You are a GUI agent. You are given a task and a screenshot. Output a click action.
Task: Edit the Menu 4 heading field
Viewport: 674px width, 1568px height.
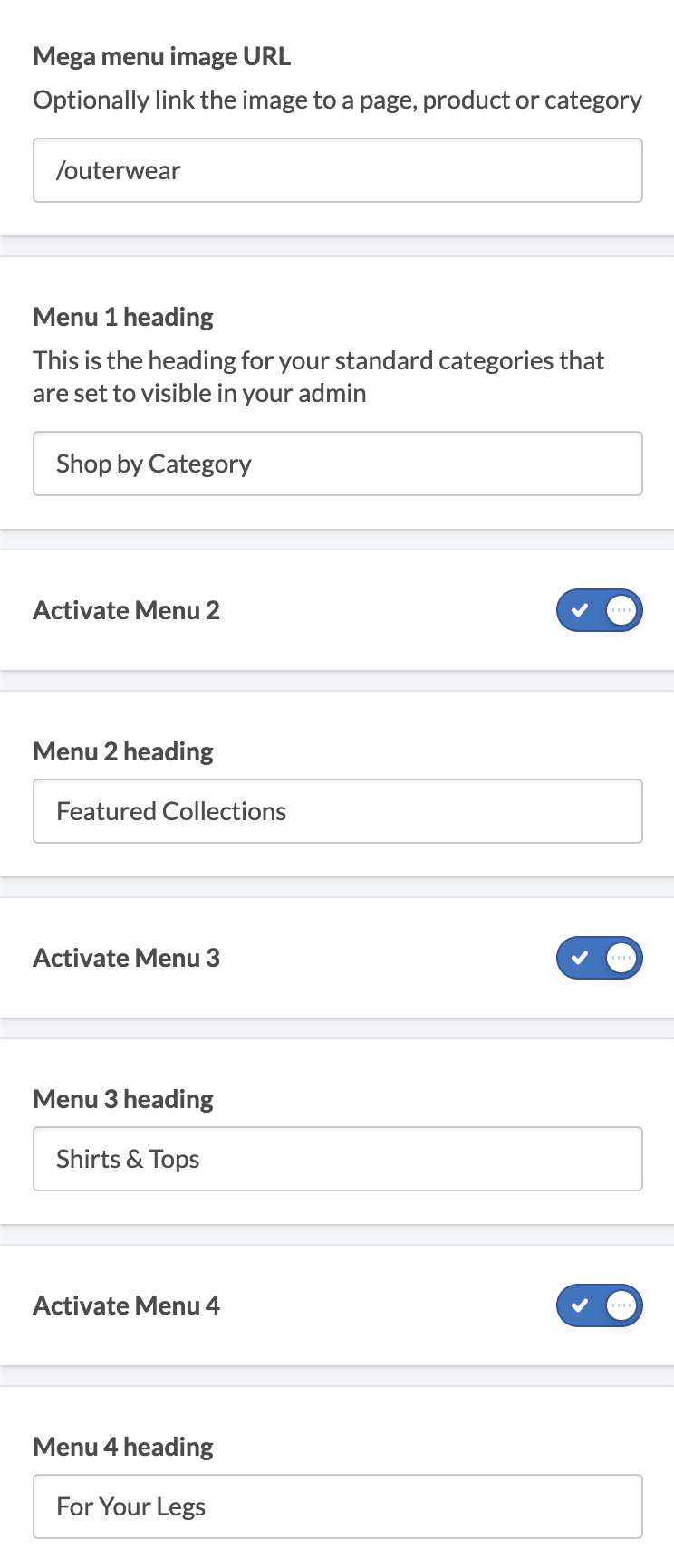coord(337,1506)
